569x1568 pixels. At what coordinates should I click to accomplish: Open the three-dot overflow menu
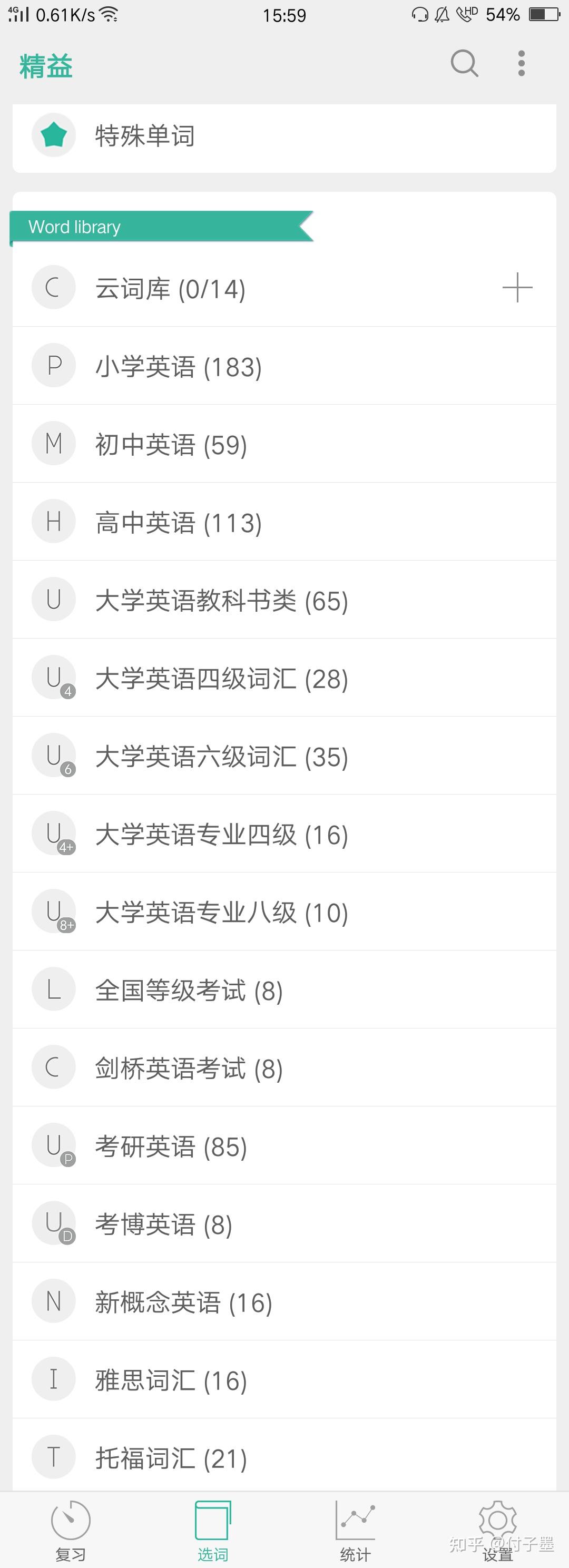(522, 63)
